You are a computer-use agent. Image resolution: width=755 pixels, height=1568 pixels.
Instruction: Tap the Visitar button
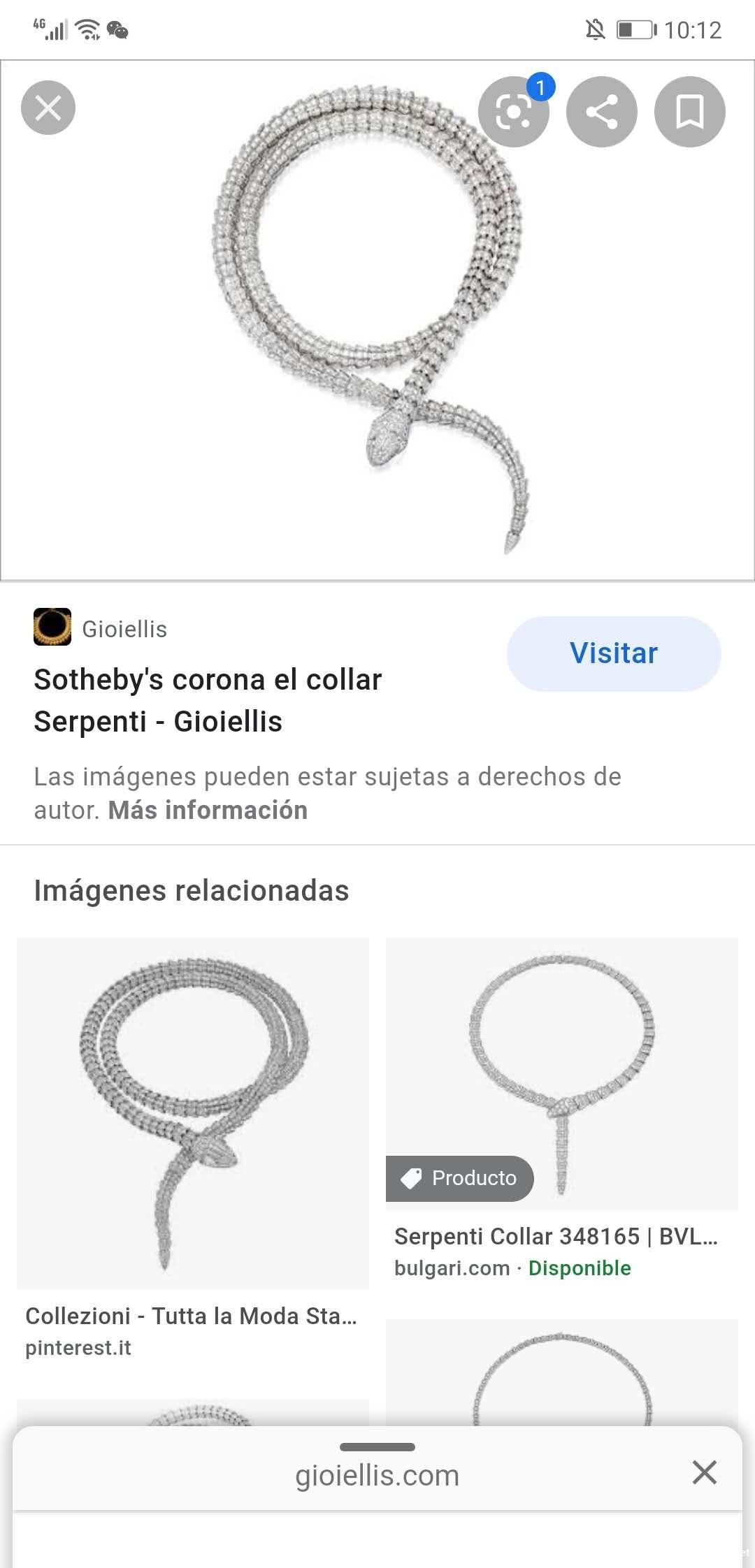pyautogui.click(x=613, y=653)
